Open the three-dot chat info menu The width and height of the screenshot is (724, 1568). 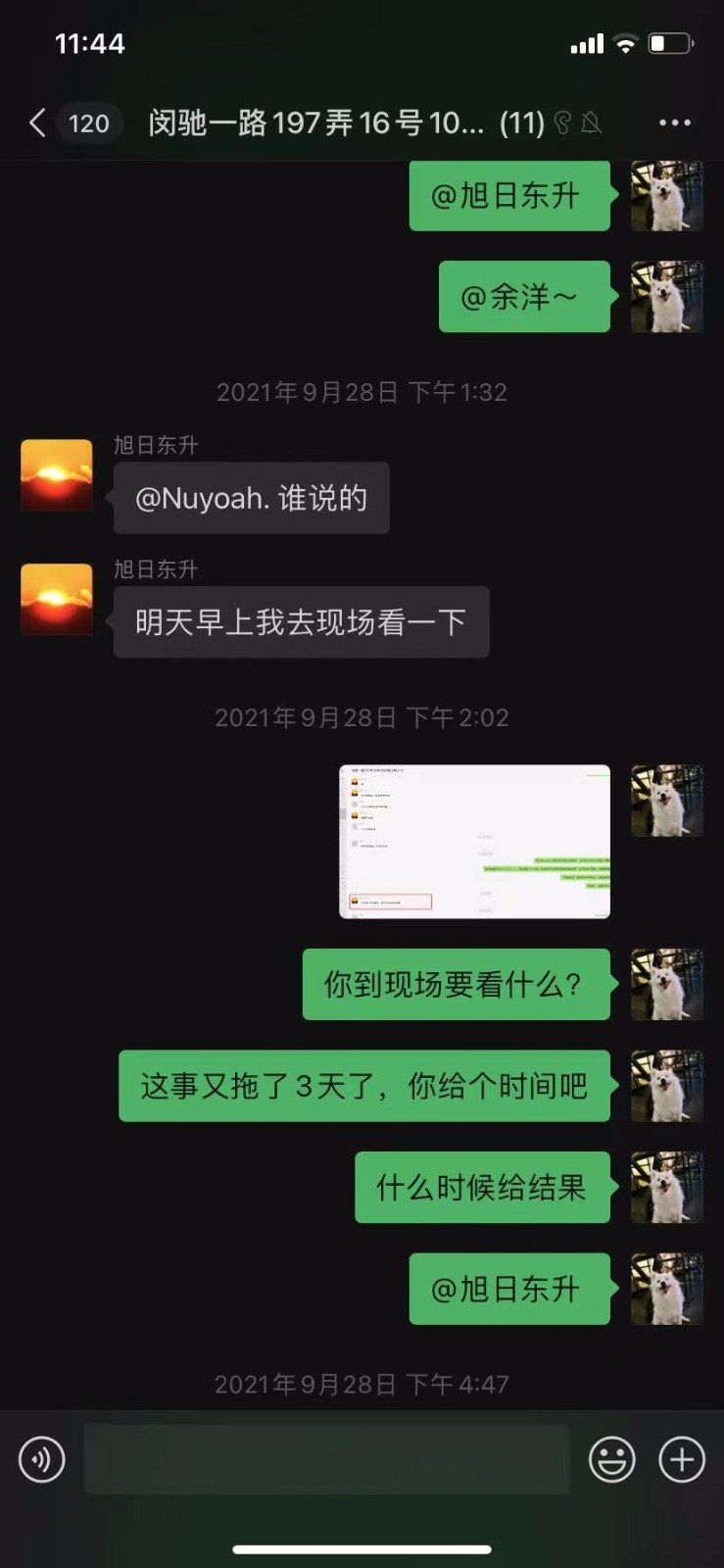(674, 122)
